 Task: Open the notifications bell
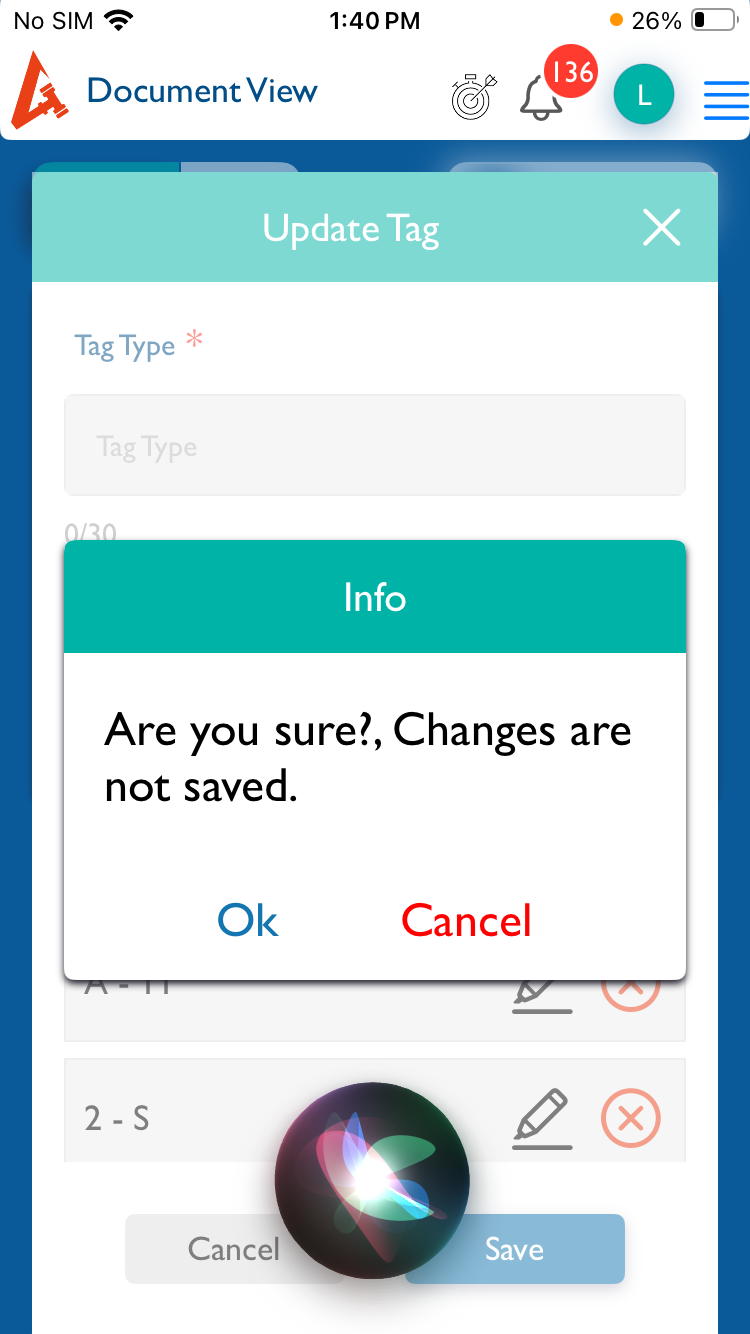pos(541,98)
